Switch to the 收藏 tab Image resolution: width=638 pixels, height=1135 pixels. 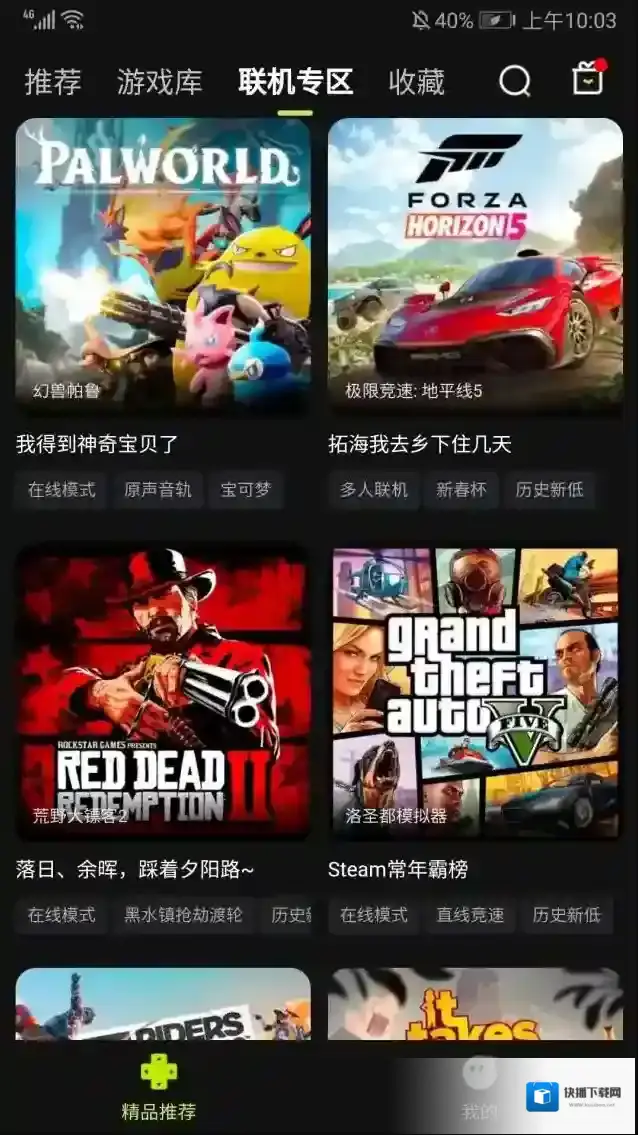pyautogui.click(x=416, y=82)
